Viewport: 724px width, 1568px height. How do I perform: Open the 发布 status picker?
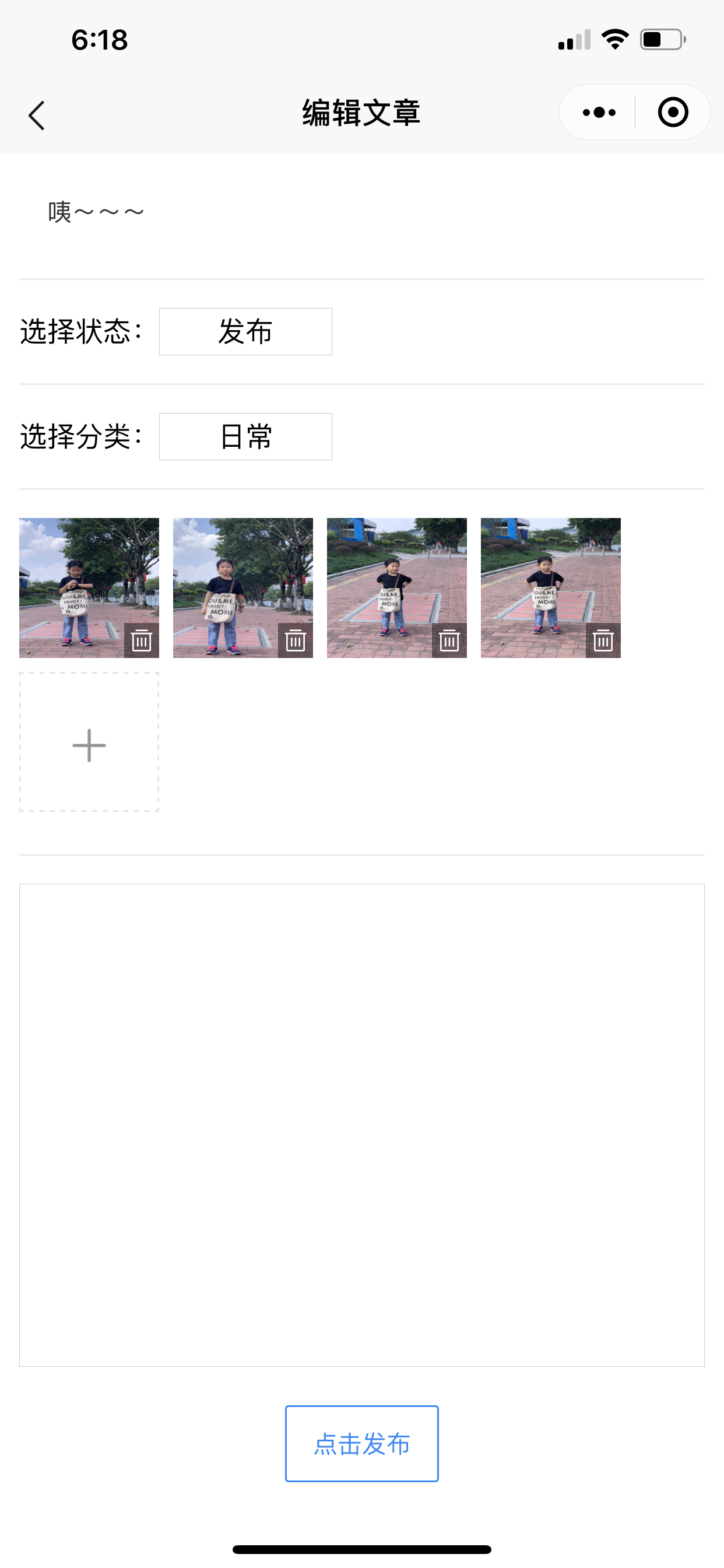(245, 332)
